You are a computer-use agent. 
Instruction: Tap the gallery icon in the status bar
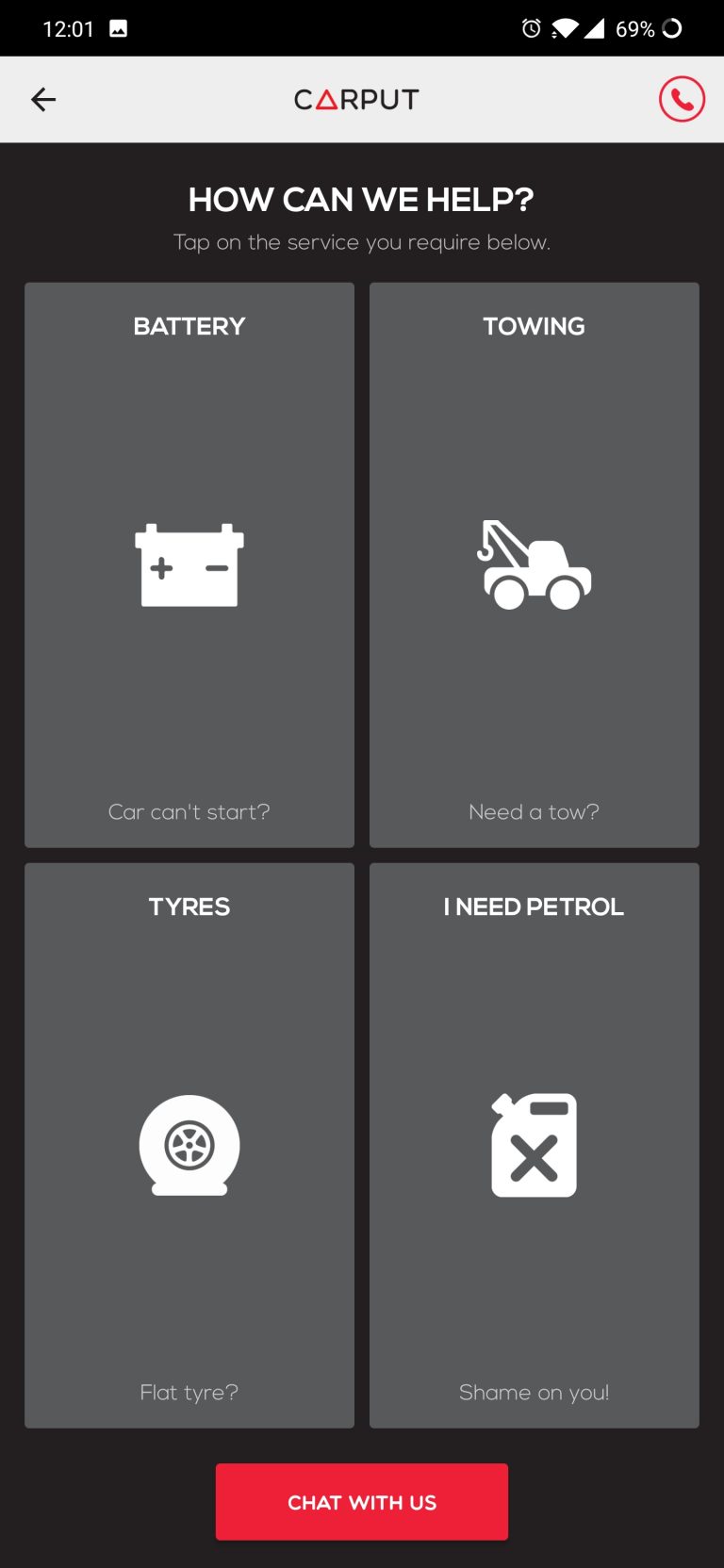pyautogui.click(x=118, y=28)
